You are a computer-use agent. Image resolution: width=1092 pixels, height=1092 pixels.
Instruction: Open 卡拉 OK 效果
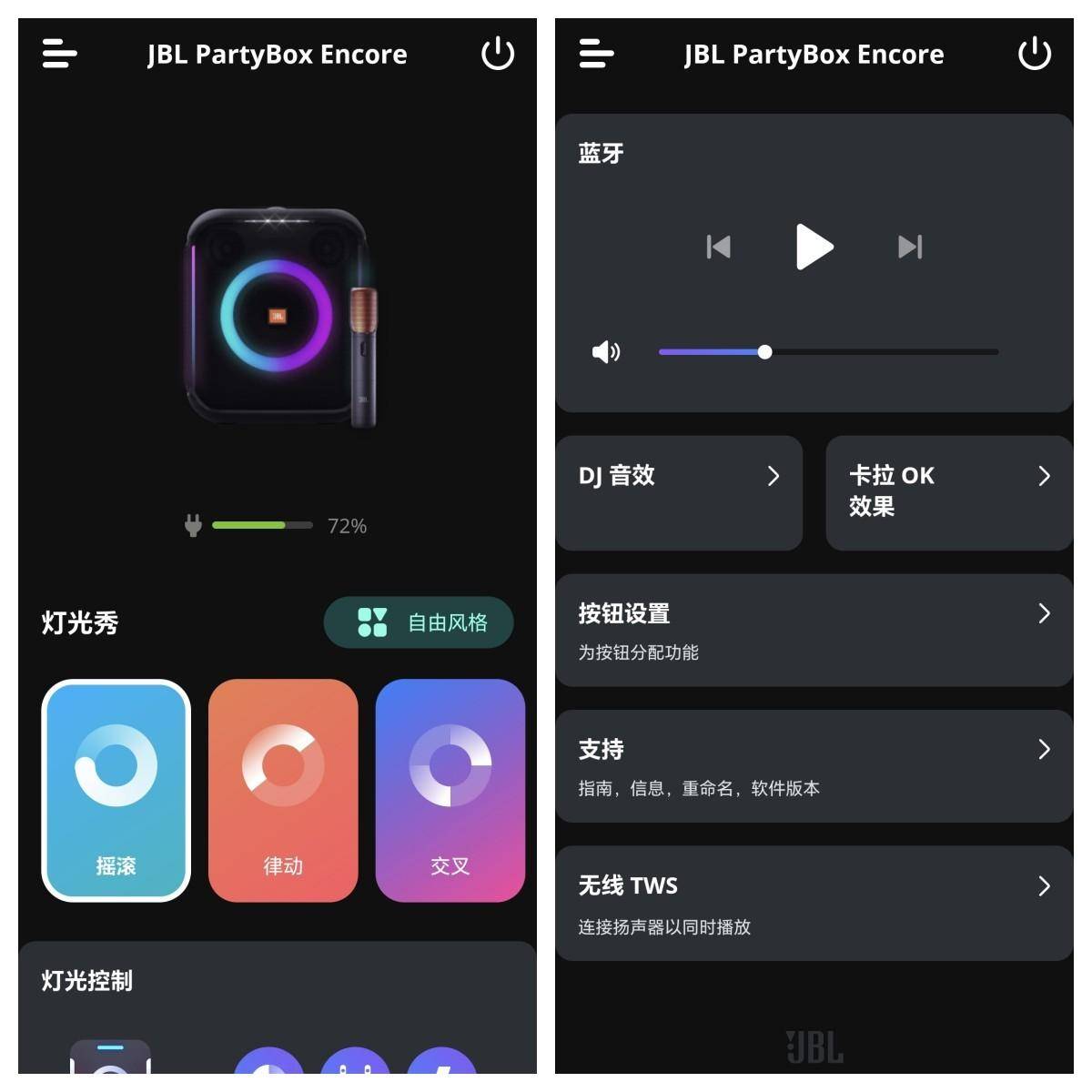[949, 492]
